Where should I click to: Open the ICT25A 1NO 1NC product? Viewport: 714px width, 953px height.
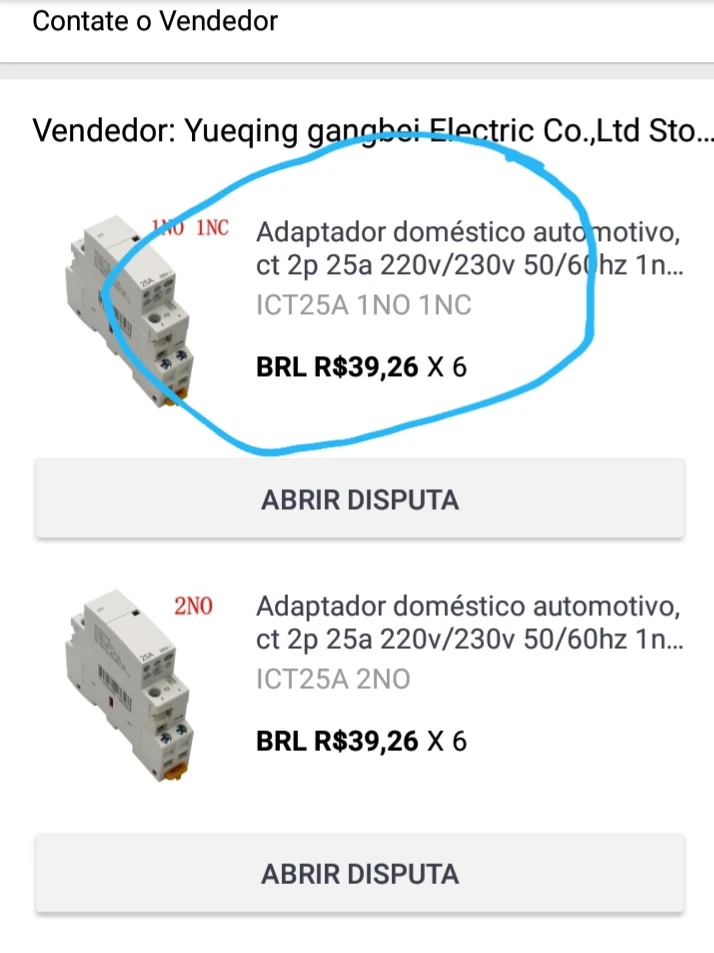coord(468,250)
